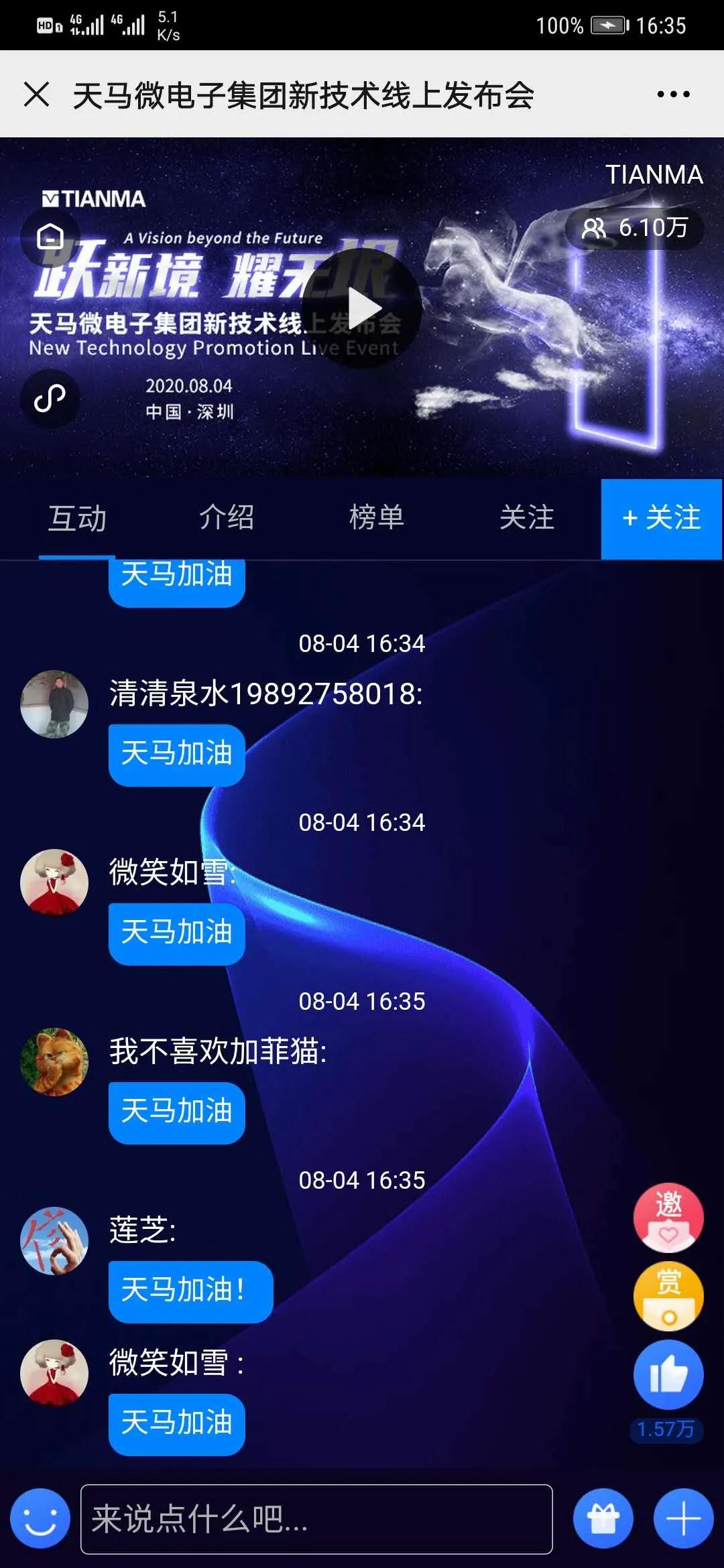This screenshot has height=1568, width=724.
Task: Switch to the 介绍 tab
Action: point(227,517)
